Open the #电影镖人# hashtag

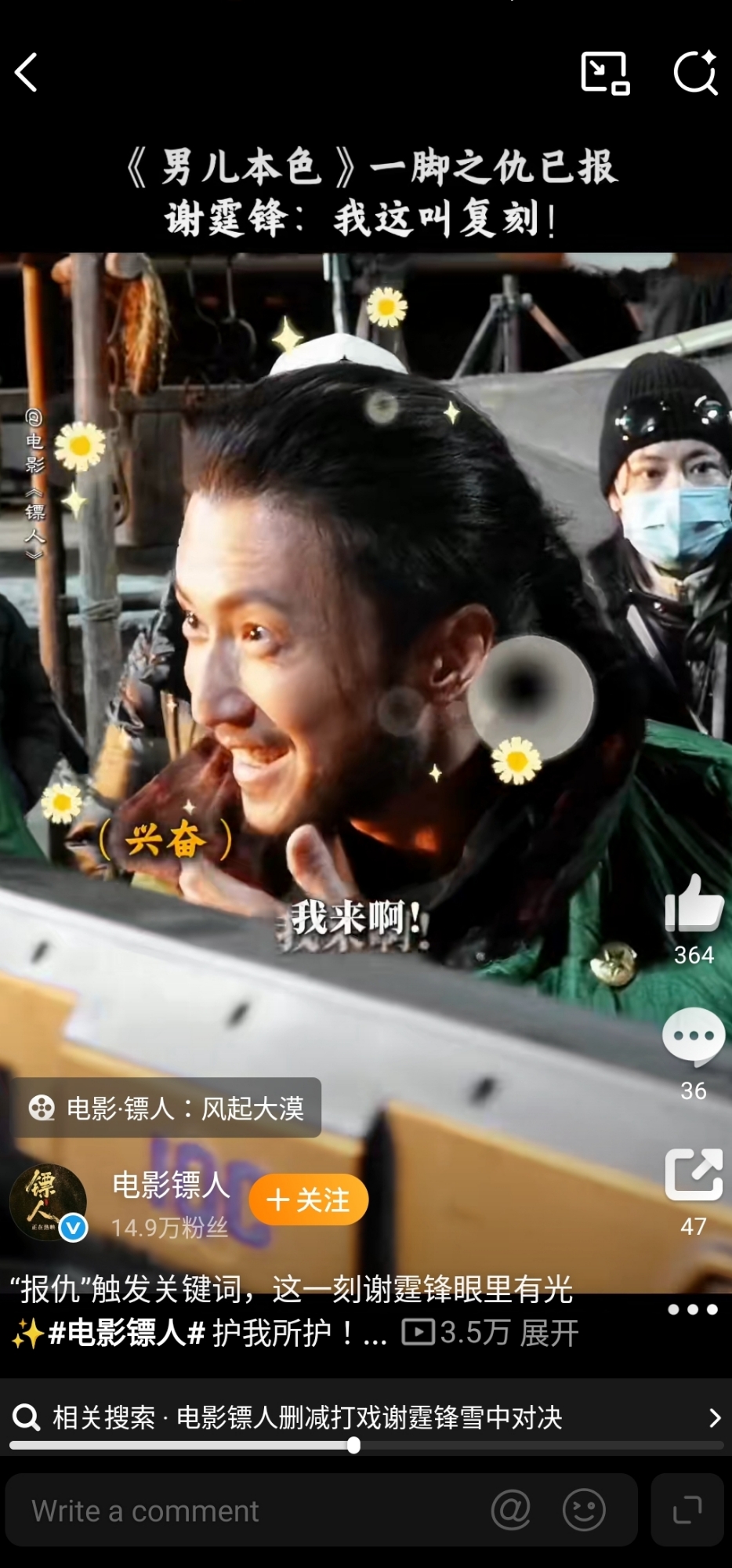click(x=127, y=1333)
